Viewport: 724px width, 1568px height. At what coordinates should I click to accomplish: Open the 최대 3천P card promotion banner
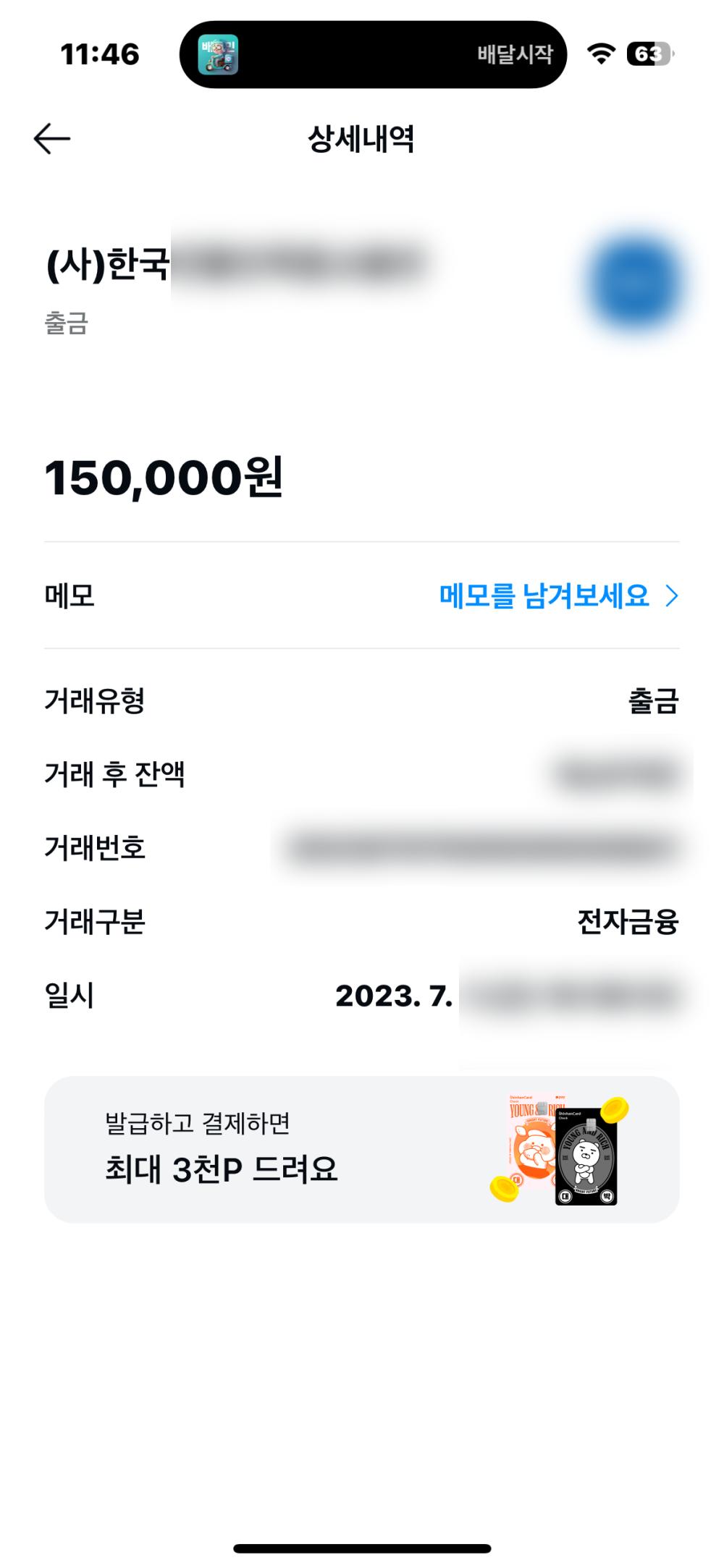pos(361,1149)
